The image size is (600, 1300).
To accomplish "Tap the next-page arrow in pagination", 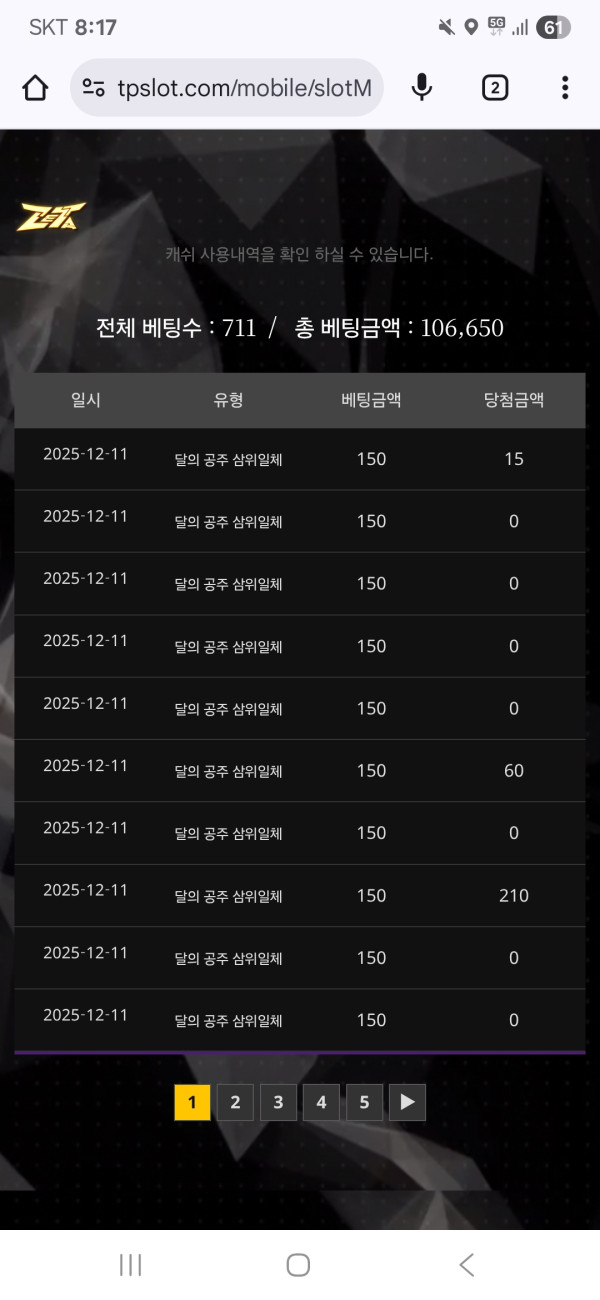I will click(x=407, y=1102).
